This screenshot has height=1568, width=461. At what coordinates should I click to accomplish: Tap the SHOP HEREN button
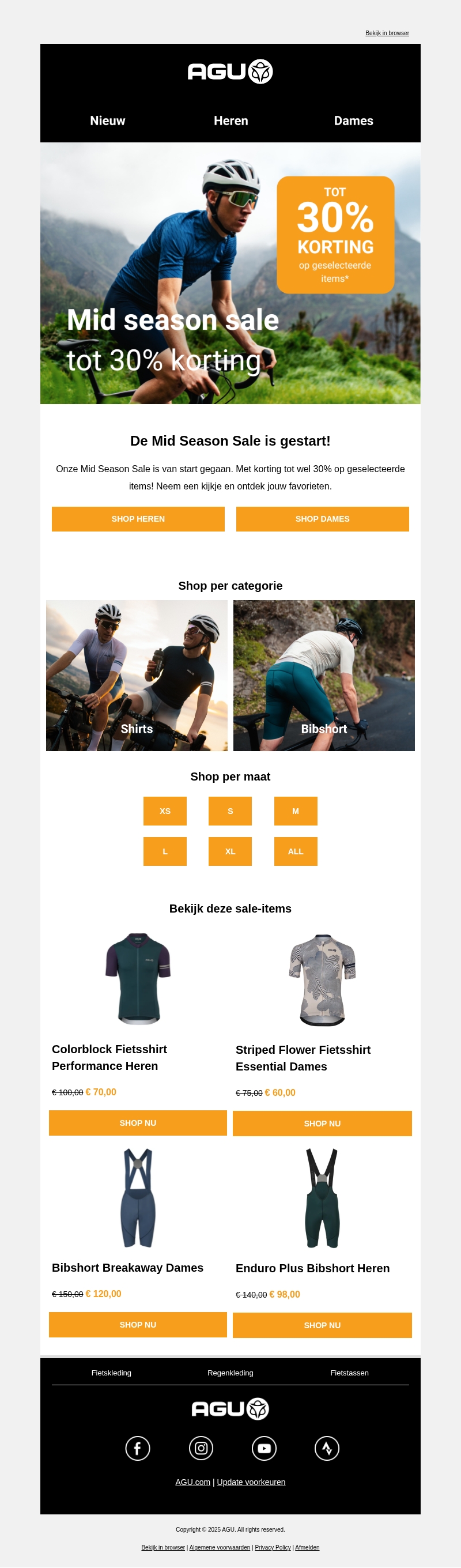[138, 519]
